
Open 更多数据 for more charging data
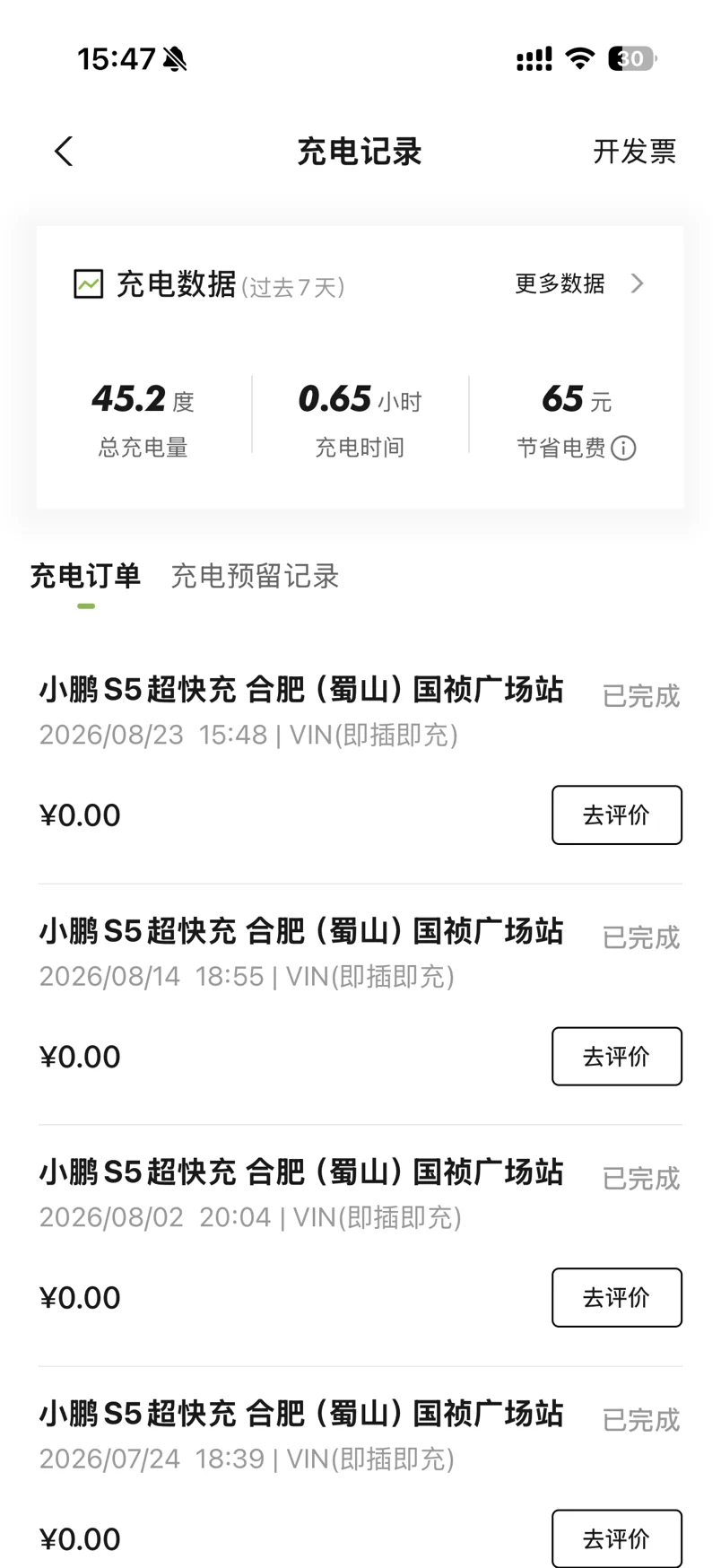[x=579, y=283]
